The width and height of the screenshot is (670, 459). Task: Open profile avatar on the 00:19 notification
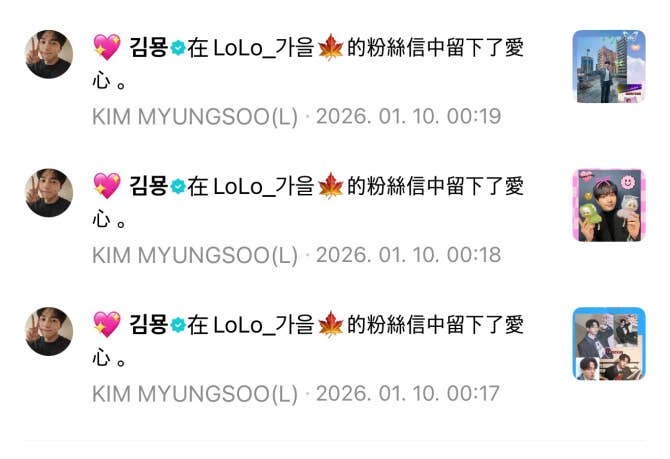point(48,54)
